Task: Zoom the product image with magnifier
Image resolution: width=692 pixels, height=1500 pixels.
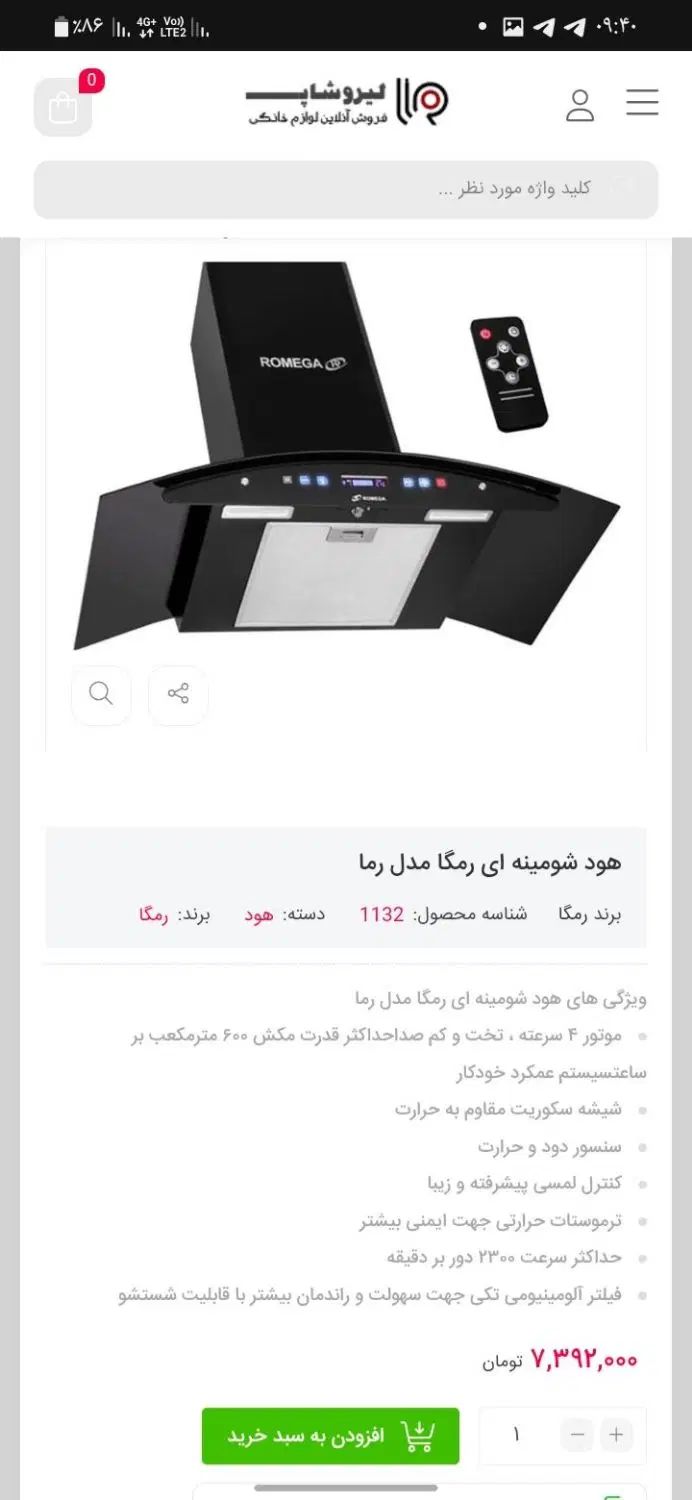Action: pyautogui.click(x=101, y=694)
